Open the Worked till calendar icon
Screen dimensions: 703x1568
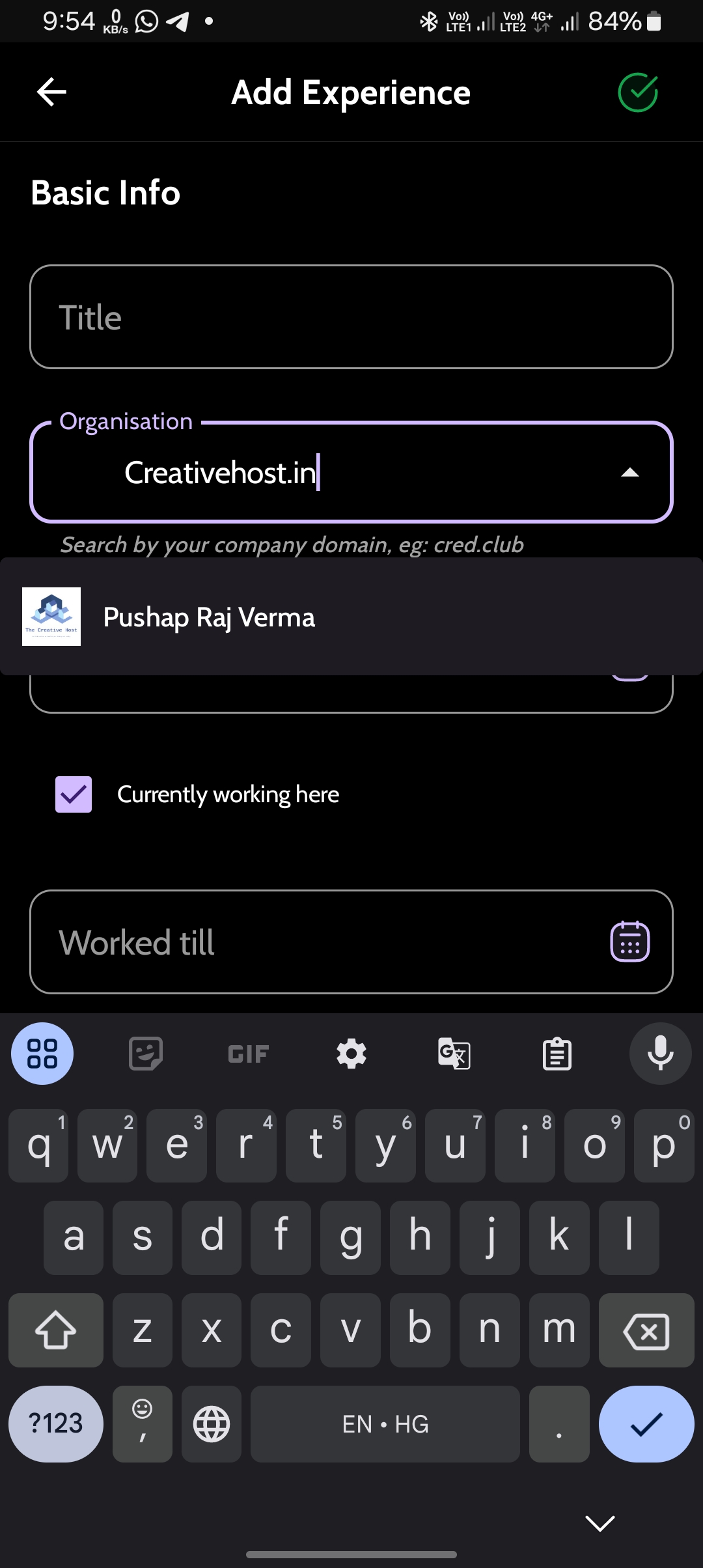tap(629, 942)
